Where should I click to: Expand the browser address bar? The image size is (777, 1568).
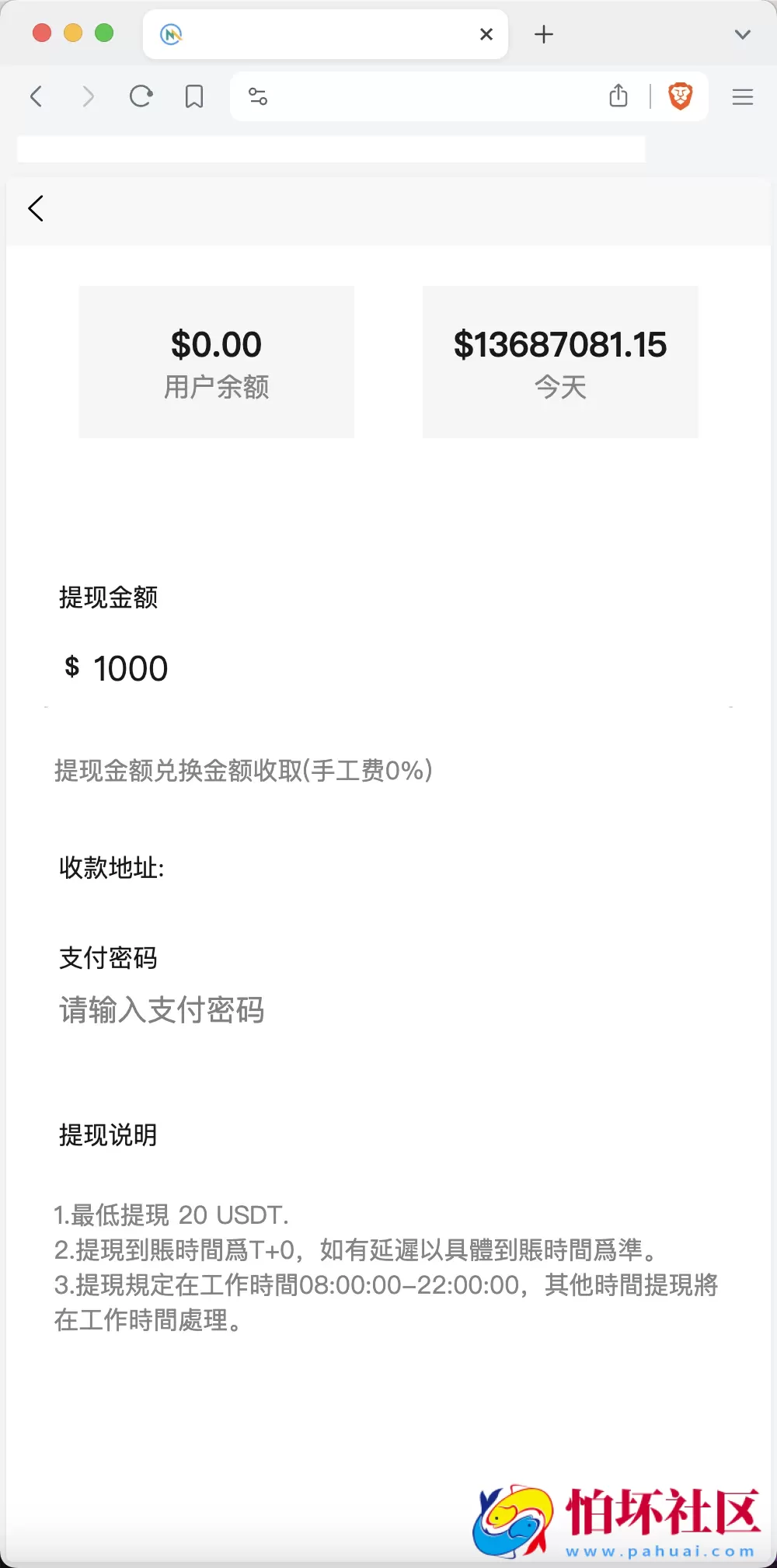pyautogui.click(x=427, y=96)
